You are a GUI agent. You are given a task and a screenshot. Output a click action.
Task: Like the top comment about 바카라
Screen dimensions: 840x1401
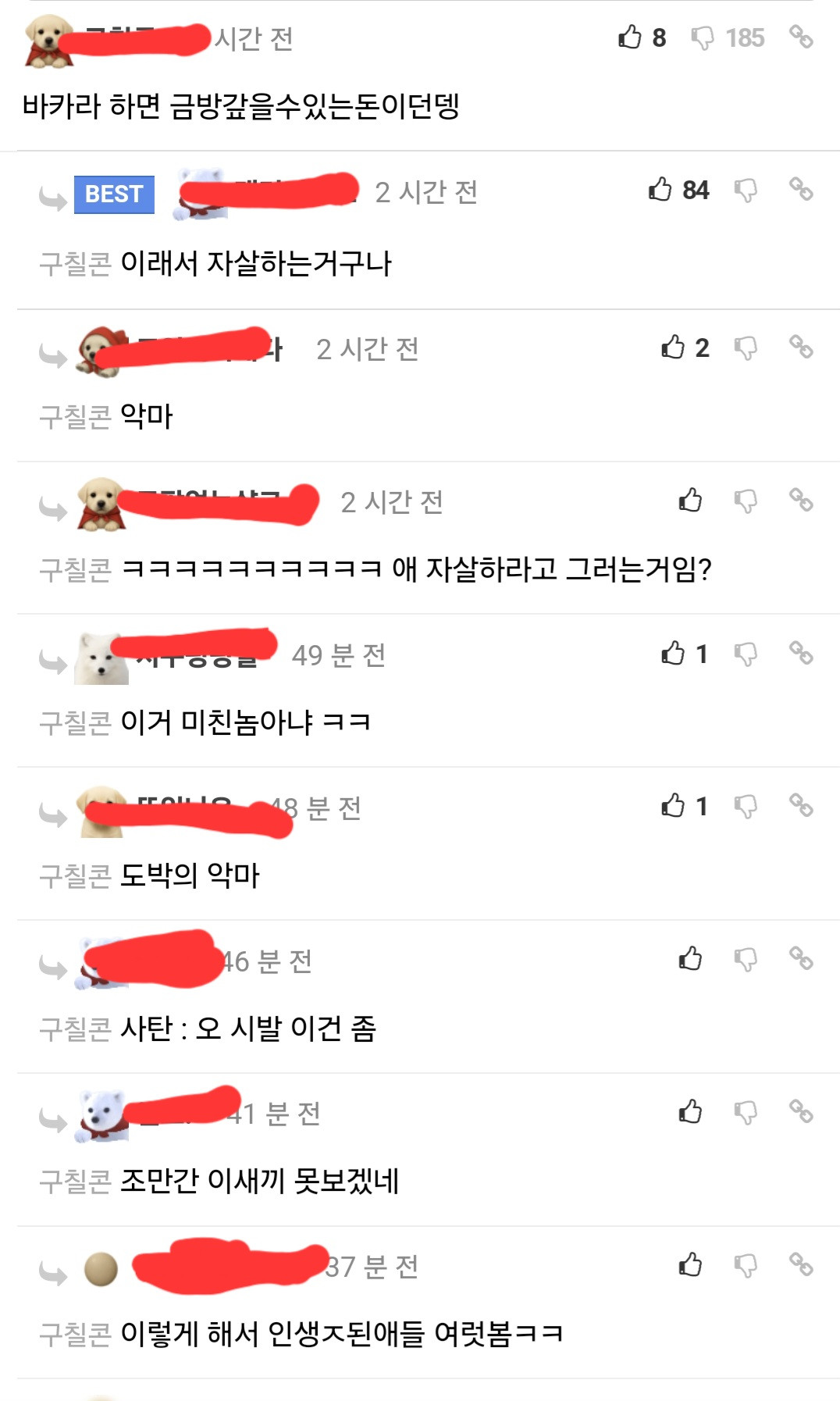[630, 37]
